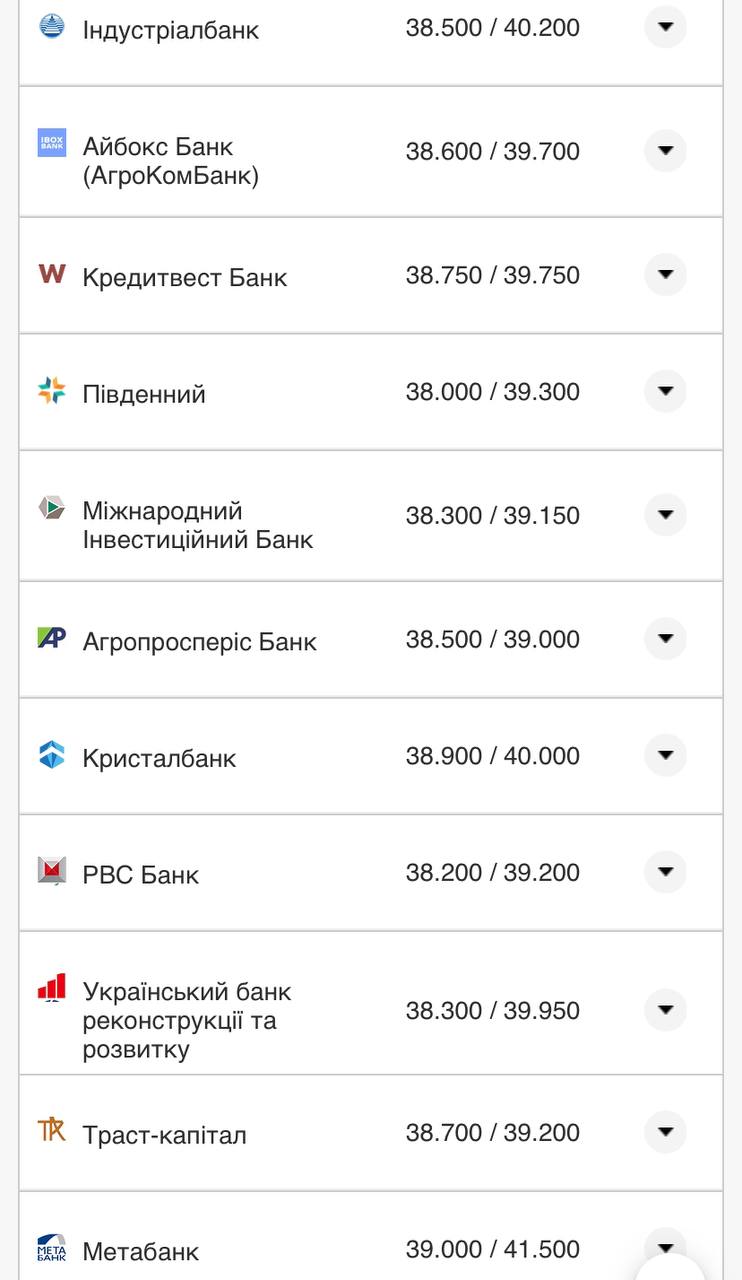Click the Агропросперіс Банк AP logo
This screenshot has height=1280, width=742.
[x=50, y=635]
